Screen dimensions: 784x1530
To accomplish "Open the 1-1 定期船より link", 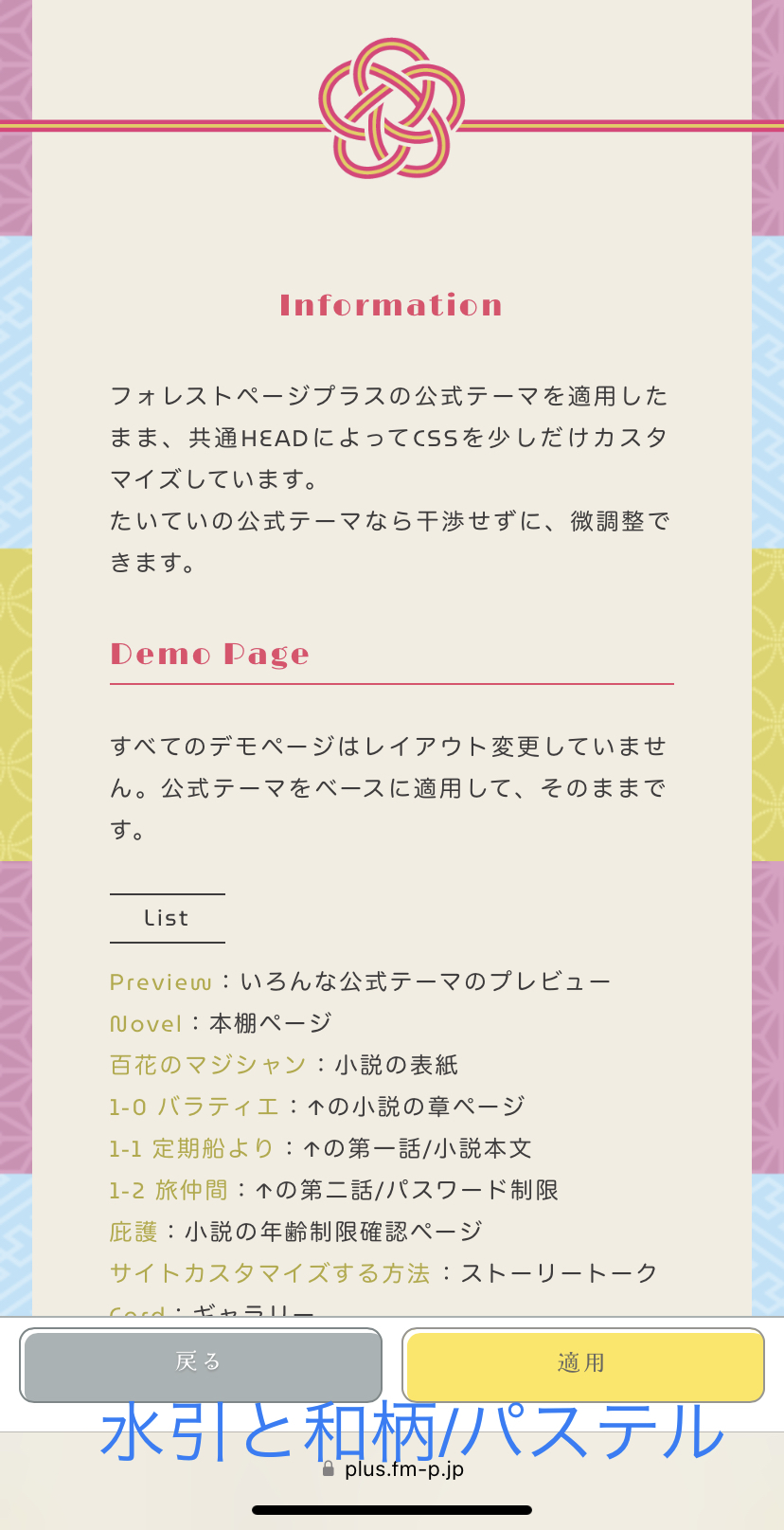I will click(x=191, y=1148).
